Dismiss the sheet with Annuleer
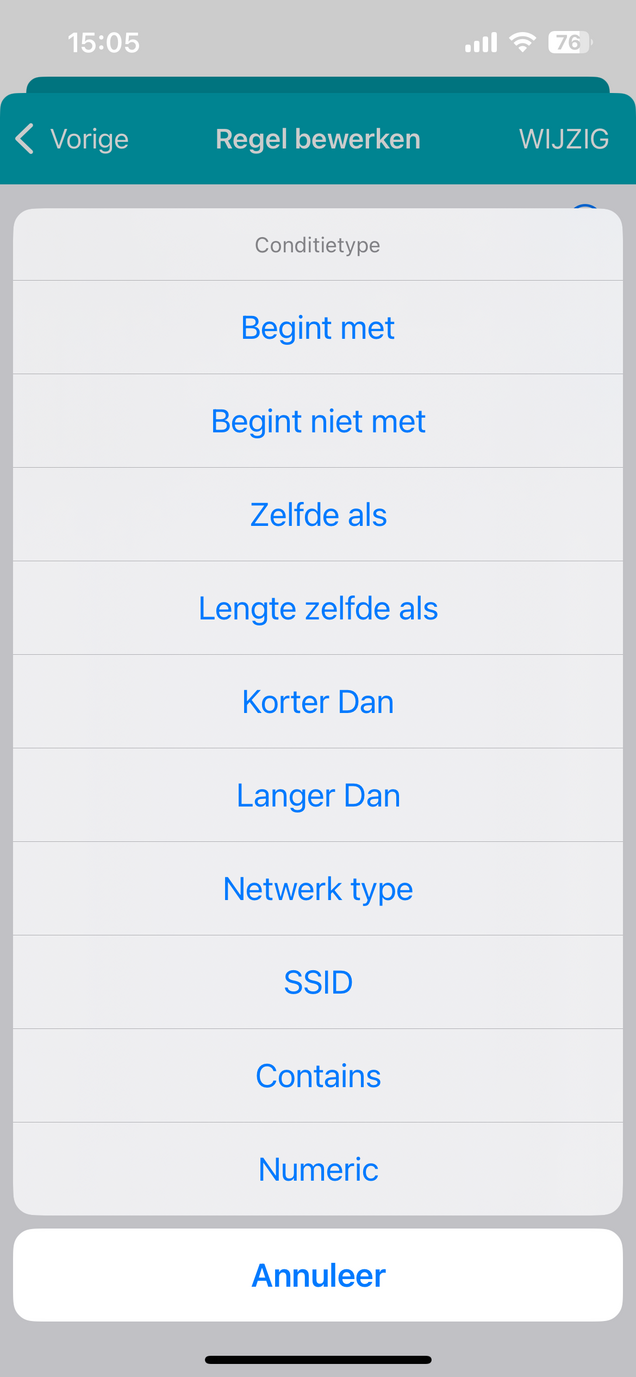The image size is (636, 1377). (318, 1275)
